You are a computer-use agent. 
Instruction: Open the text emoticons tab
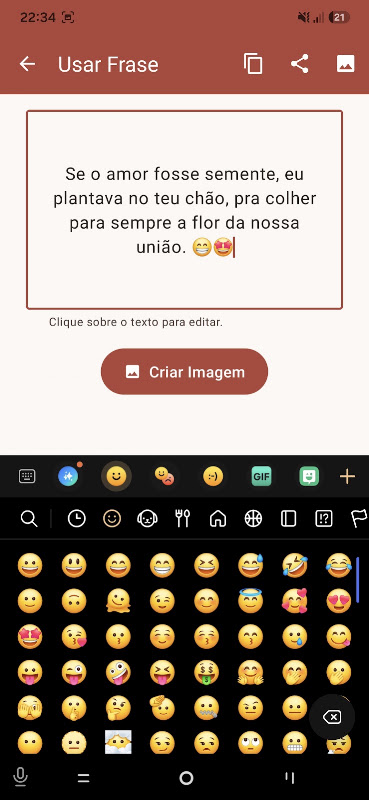213,477
